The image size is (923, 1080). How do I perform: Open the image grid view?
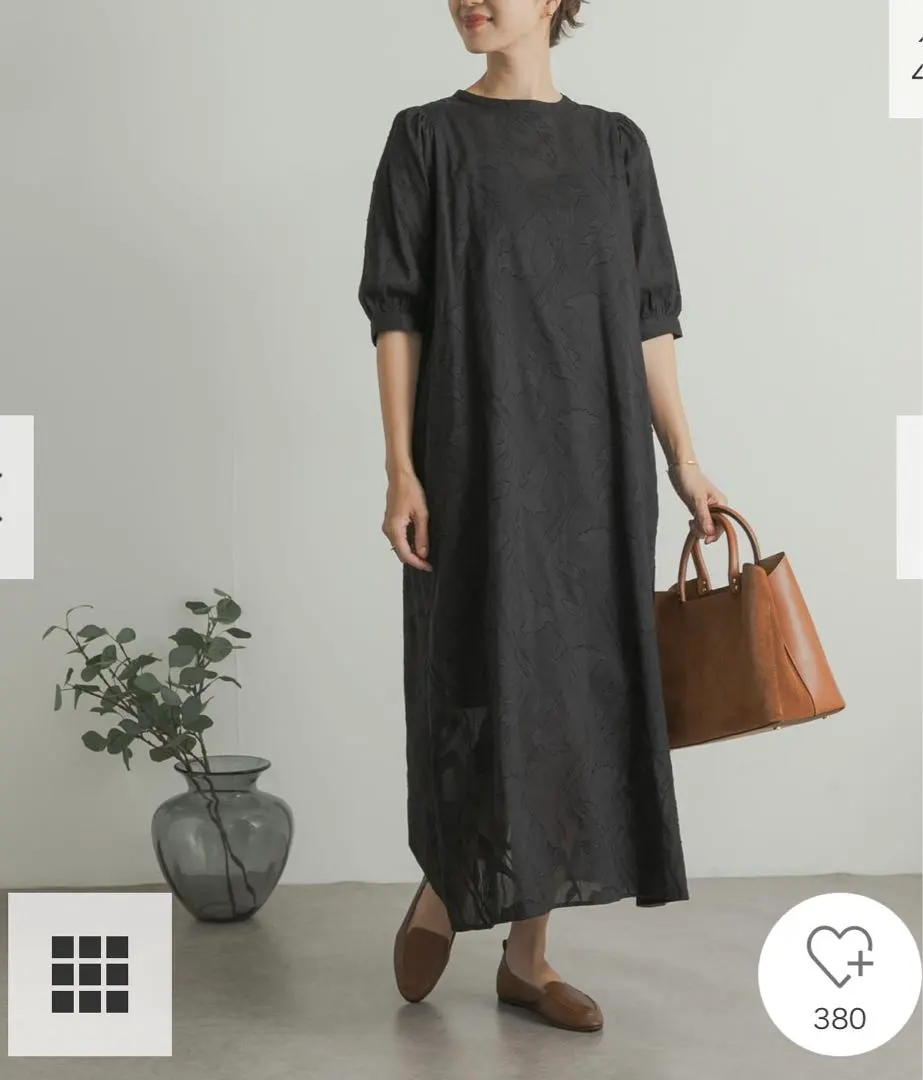coord(90,974)
